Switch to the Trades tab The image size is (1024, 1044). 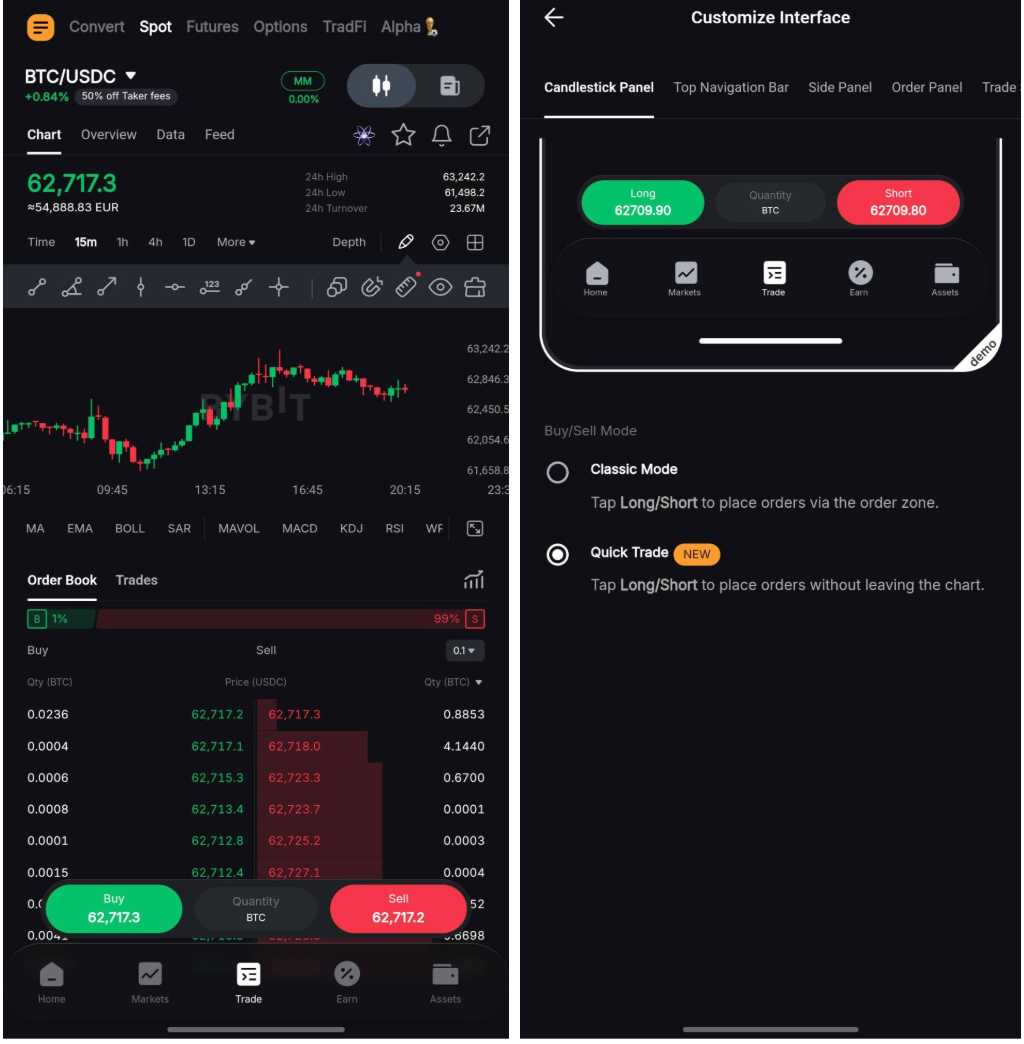[x=136, y=581]
